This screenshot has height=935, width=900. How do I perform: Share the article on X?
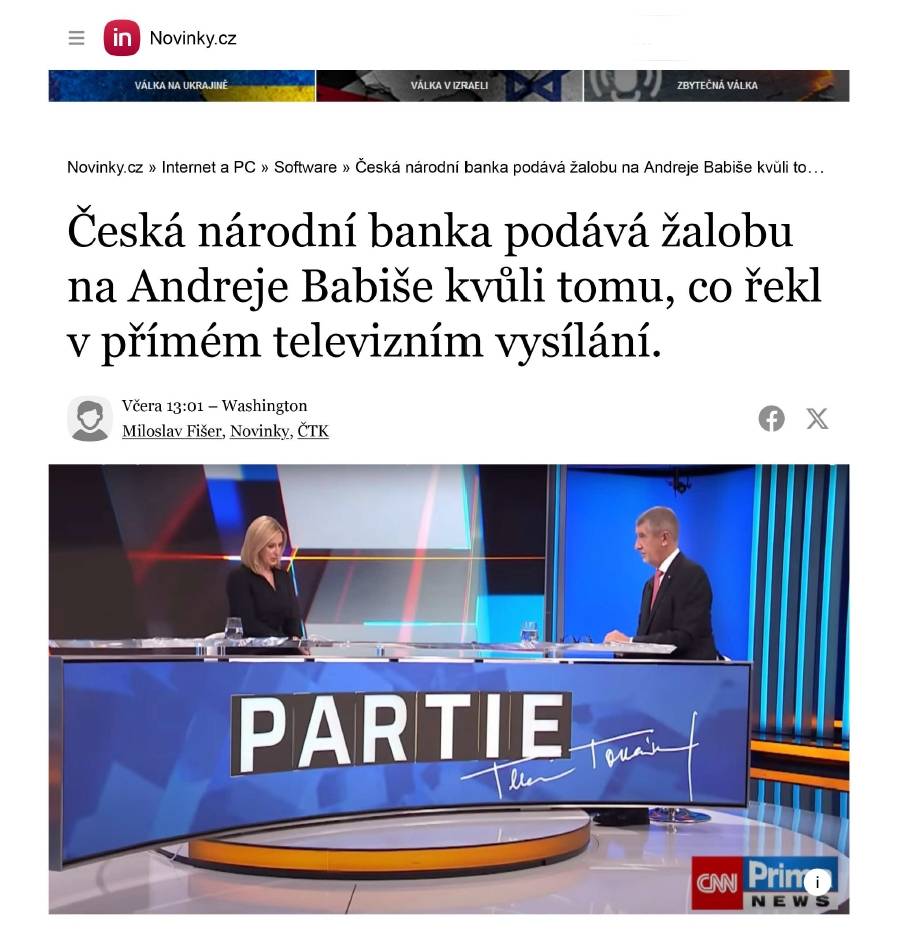pos(817,418)
